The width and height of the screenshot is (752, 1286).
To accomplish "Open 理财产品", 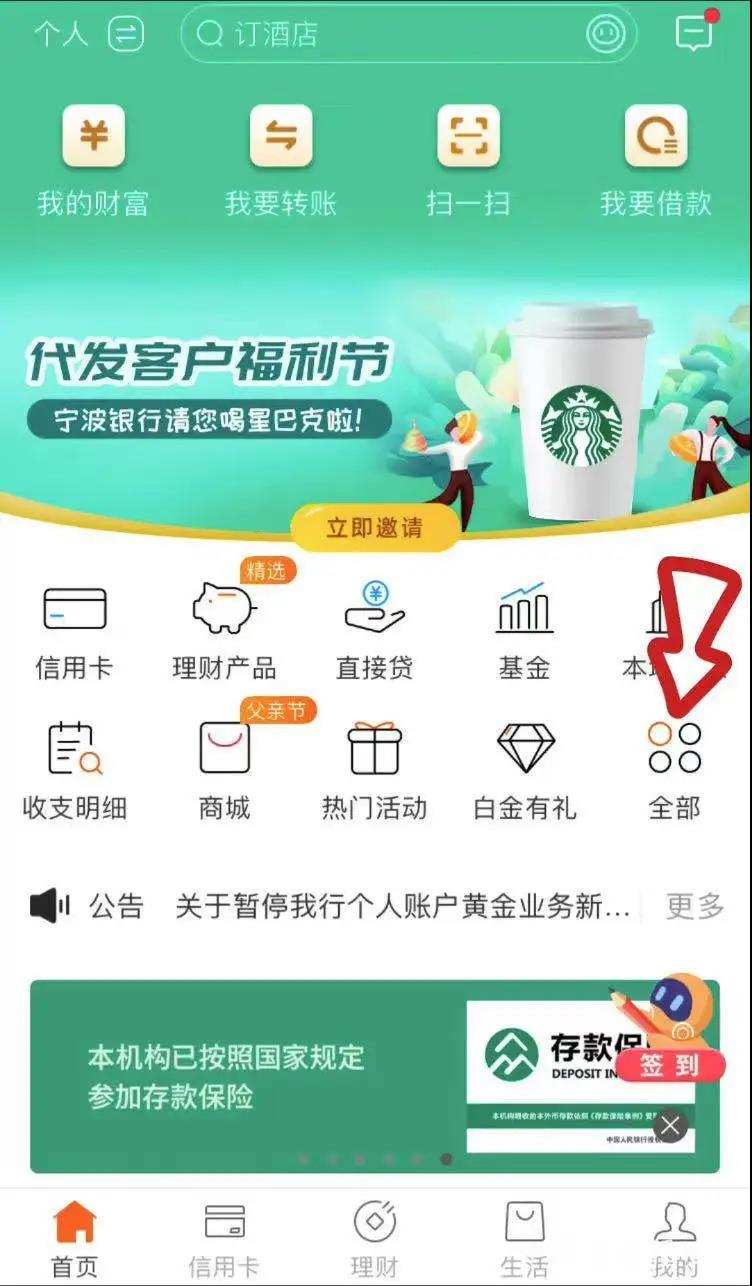I will tap(223, 630).
